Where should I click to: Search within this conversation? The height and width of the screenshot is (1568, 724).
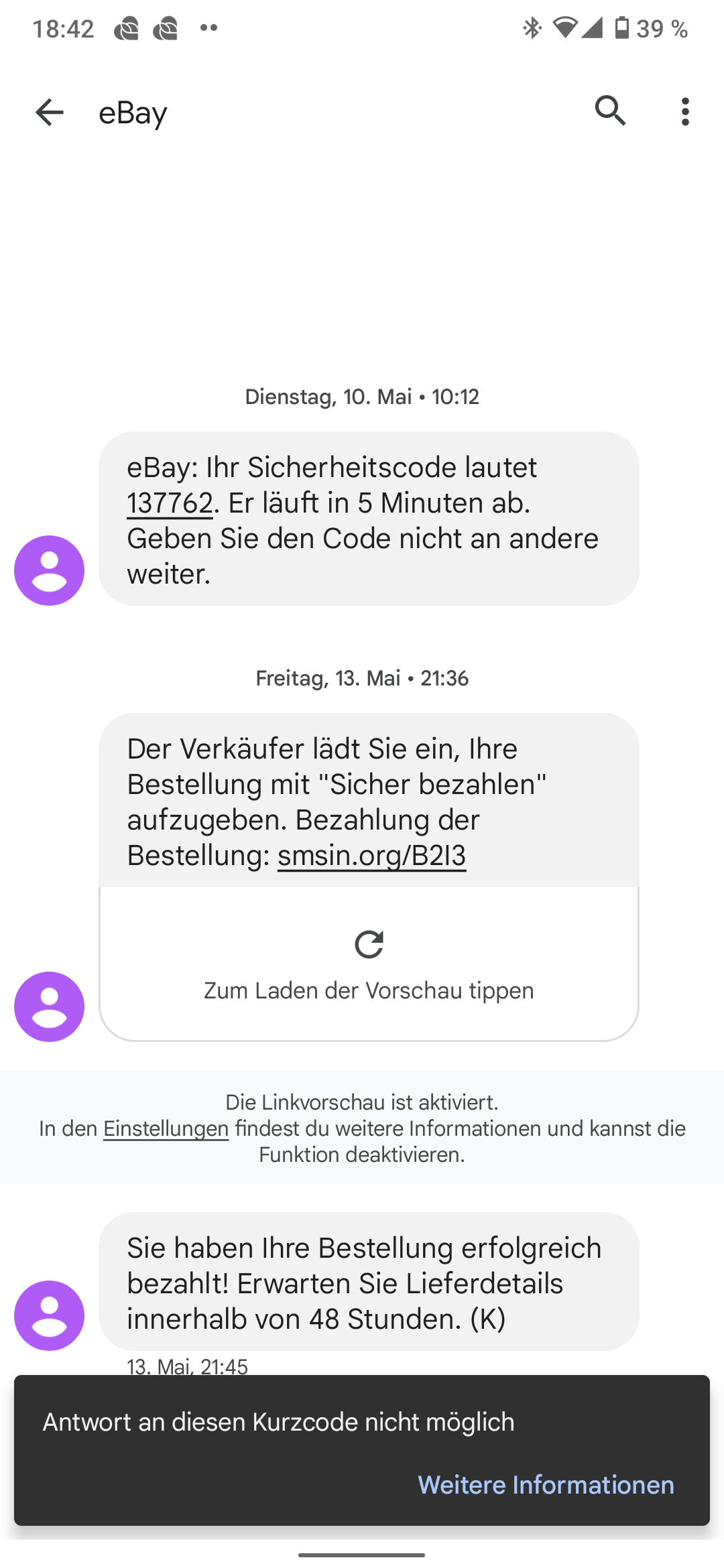tap(610, 111)
